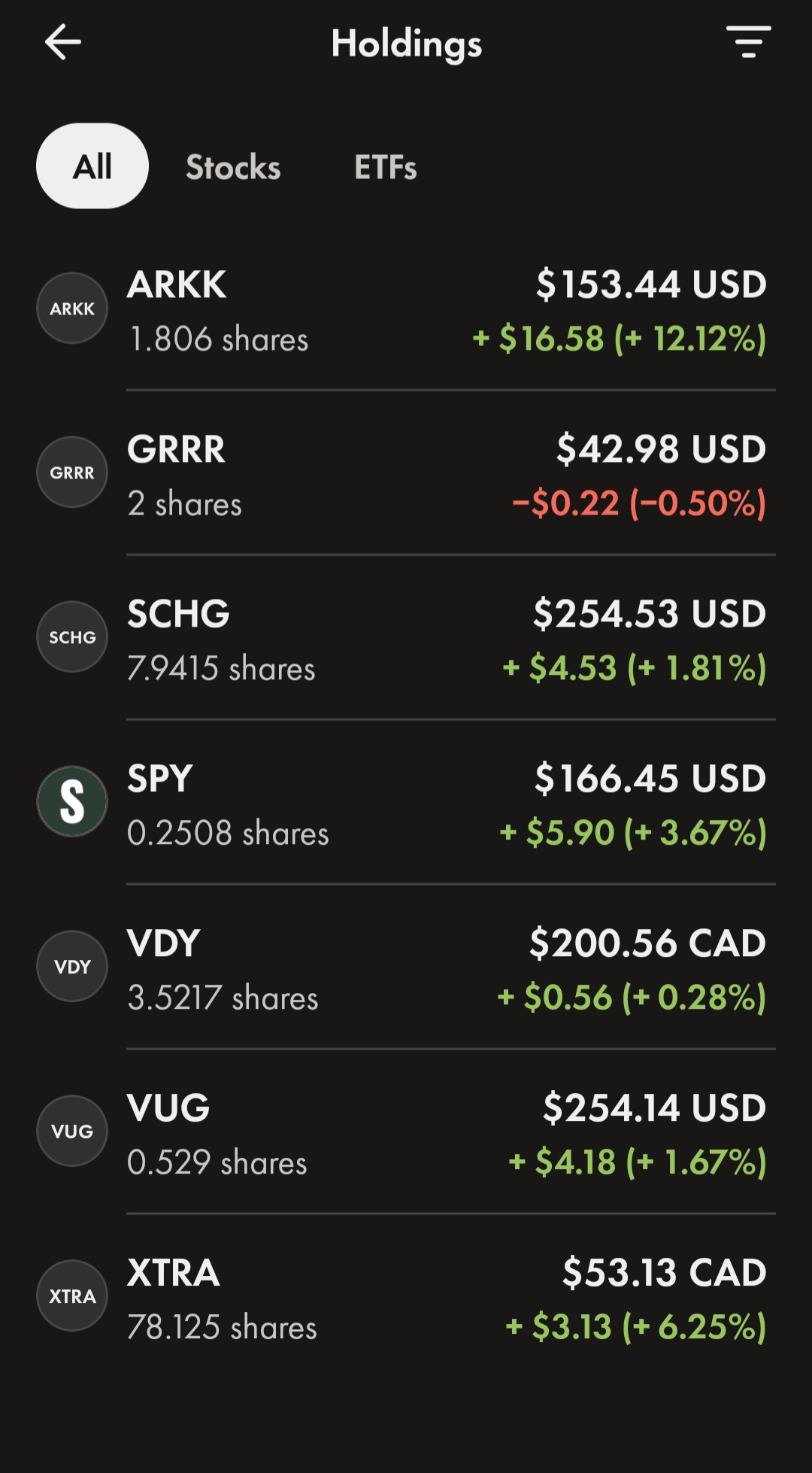The image size is (812, 1473).
Task: Switch to the ETFs tab
Action: [385, 167]
